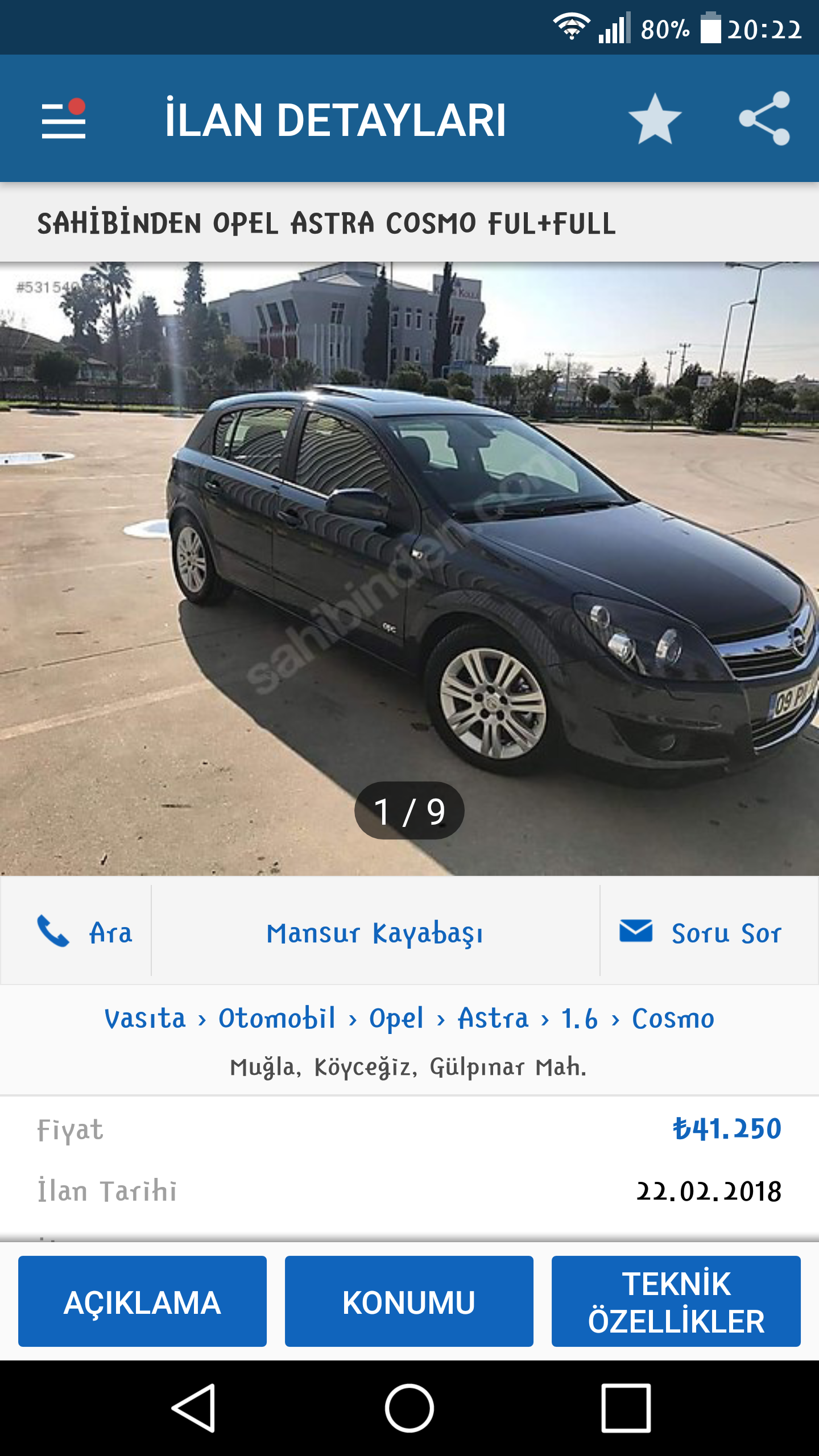Open the Opel Astra photo gallery
The image size is (819, 1456).
pyautogui.click(x=409, y=569)
